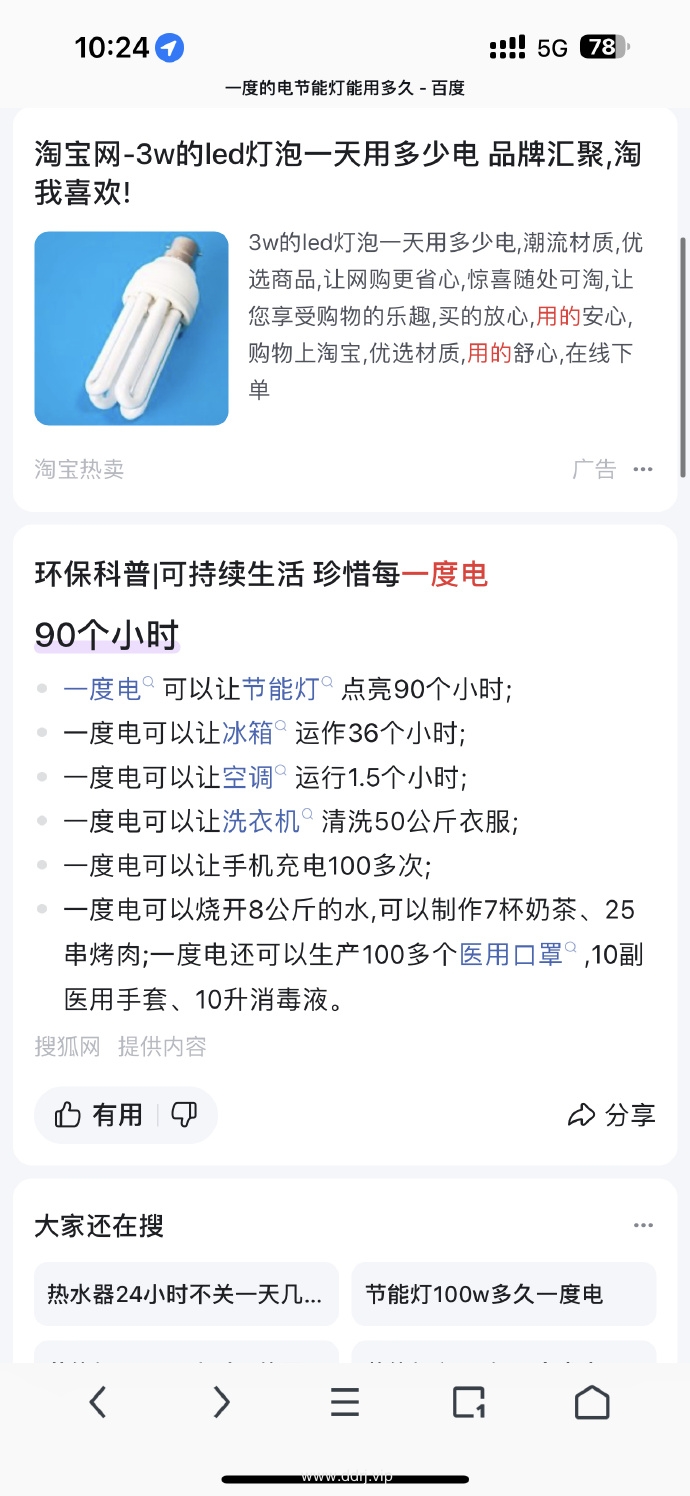Mark the answer as 有用

tap(98, 1115)
